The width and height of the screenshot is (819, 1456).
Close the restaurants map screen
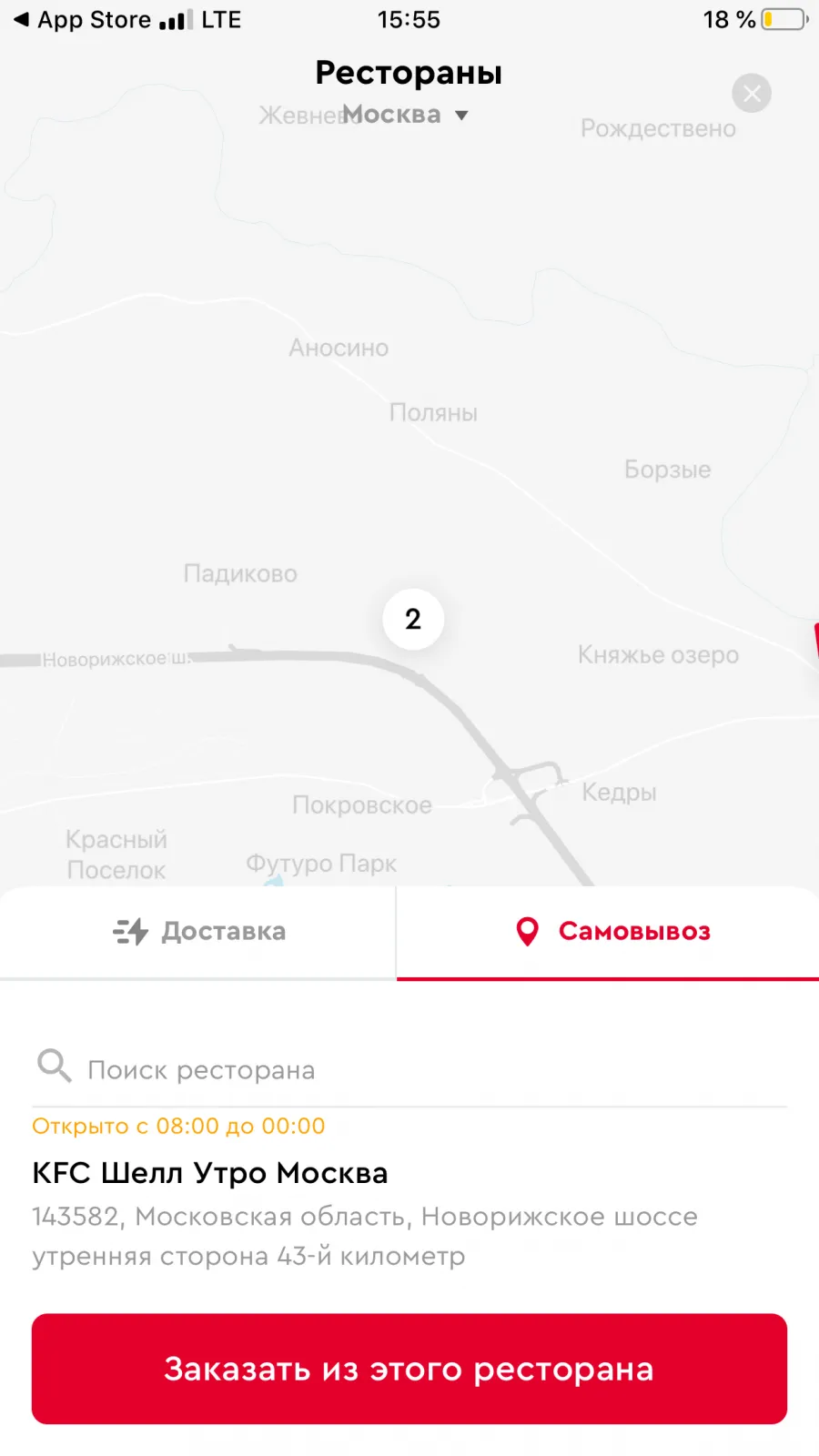click(x=752, y=93)
